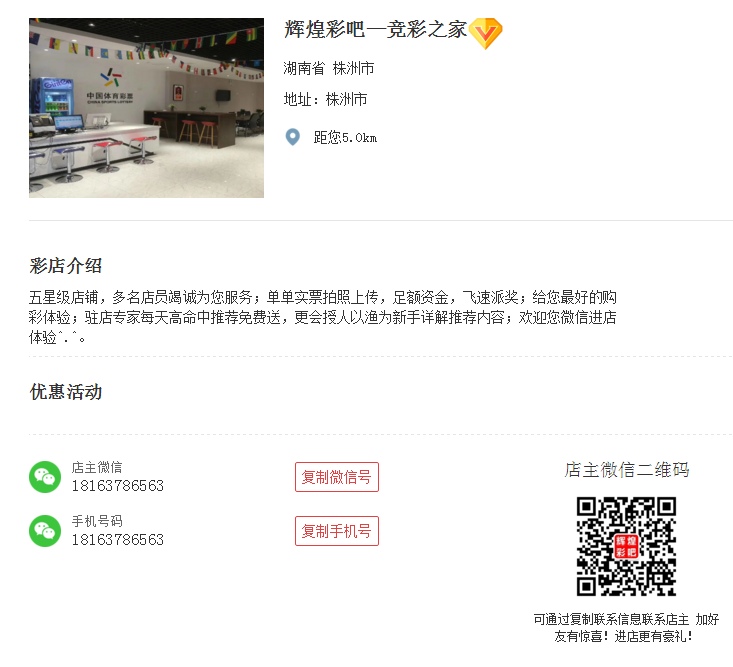Tap the 复制手机号 button
Viewport: 733px width, 667px height.
[x=337, y=531]
